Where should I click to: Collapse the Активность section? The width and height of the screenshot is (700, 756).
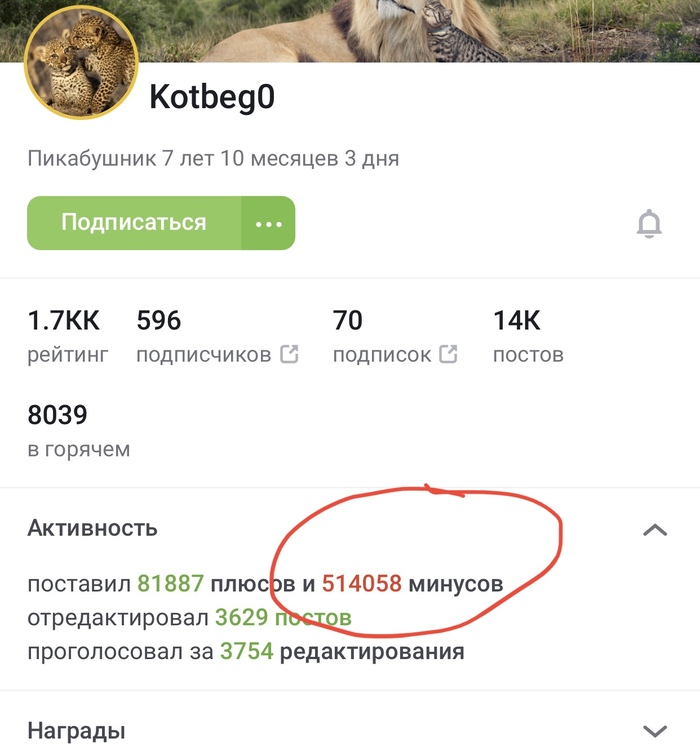click(654, 529)
